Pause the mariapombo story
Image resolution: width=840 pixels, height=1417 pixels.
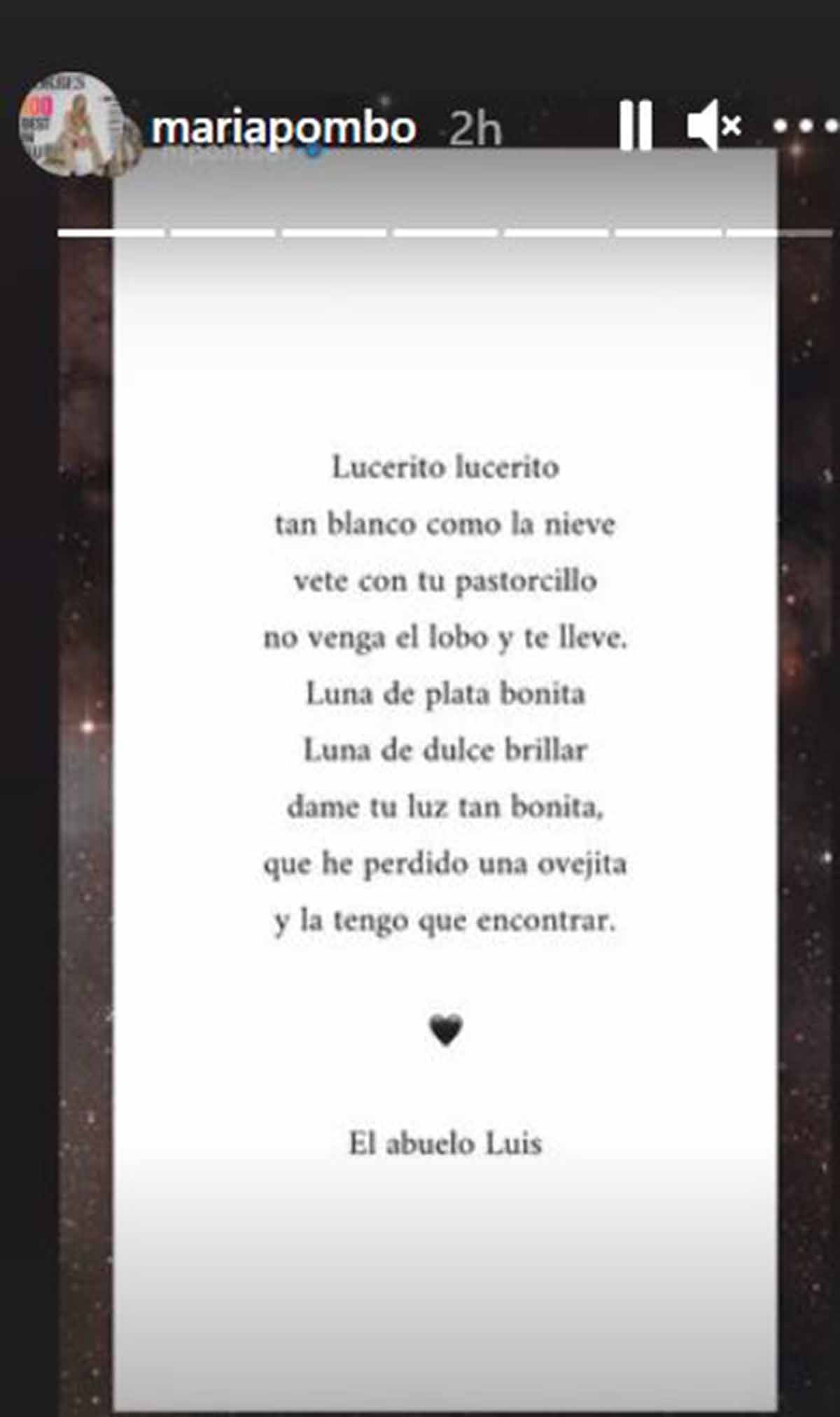coord(636,125)
